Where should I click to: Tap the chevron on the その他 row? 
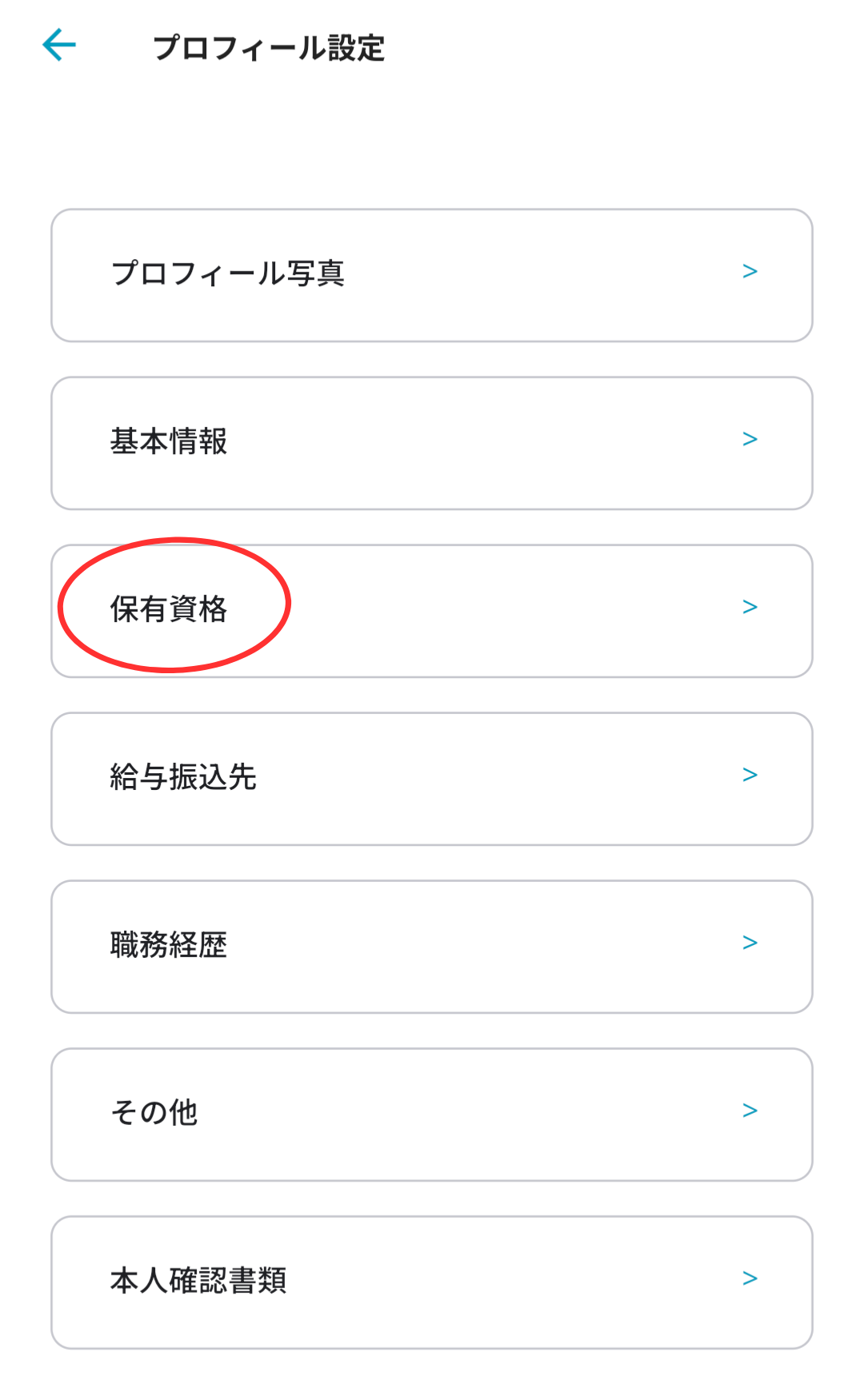[x=750, y=1111]
